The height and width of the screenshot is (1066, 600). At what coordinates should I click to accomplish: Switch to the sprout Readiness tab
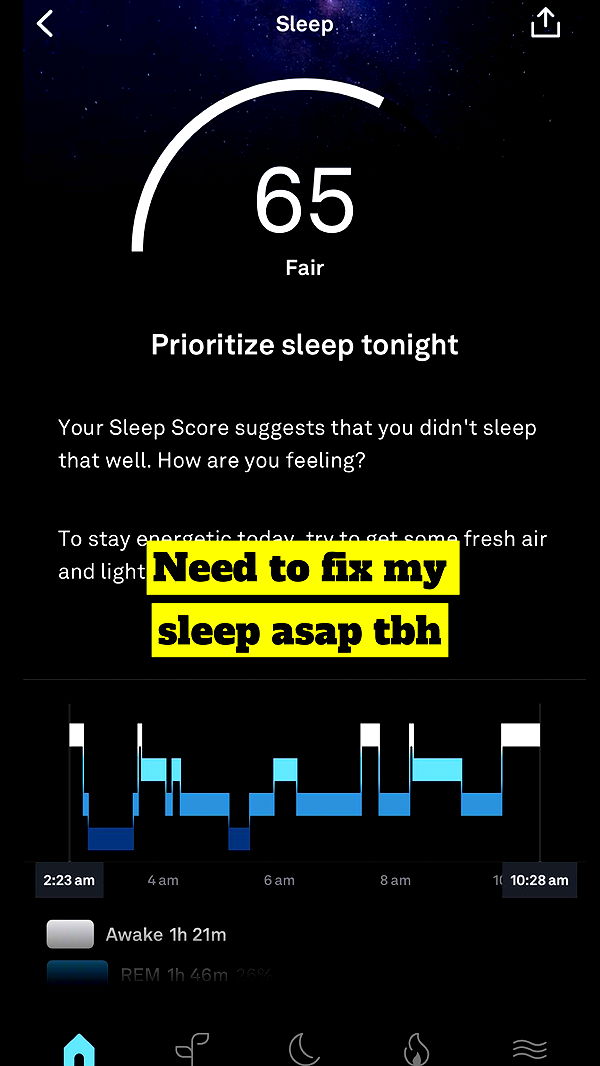click(x=191, y=1048)
